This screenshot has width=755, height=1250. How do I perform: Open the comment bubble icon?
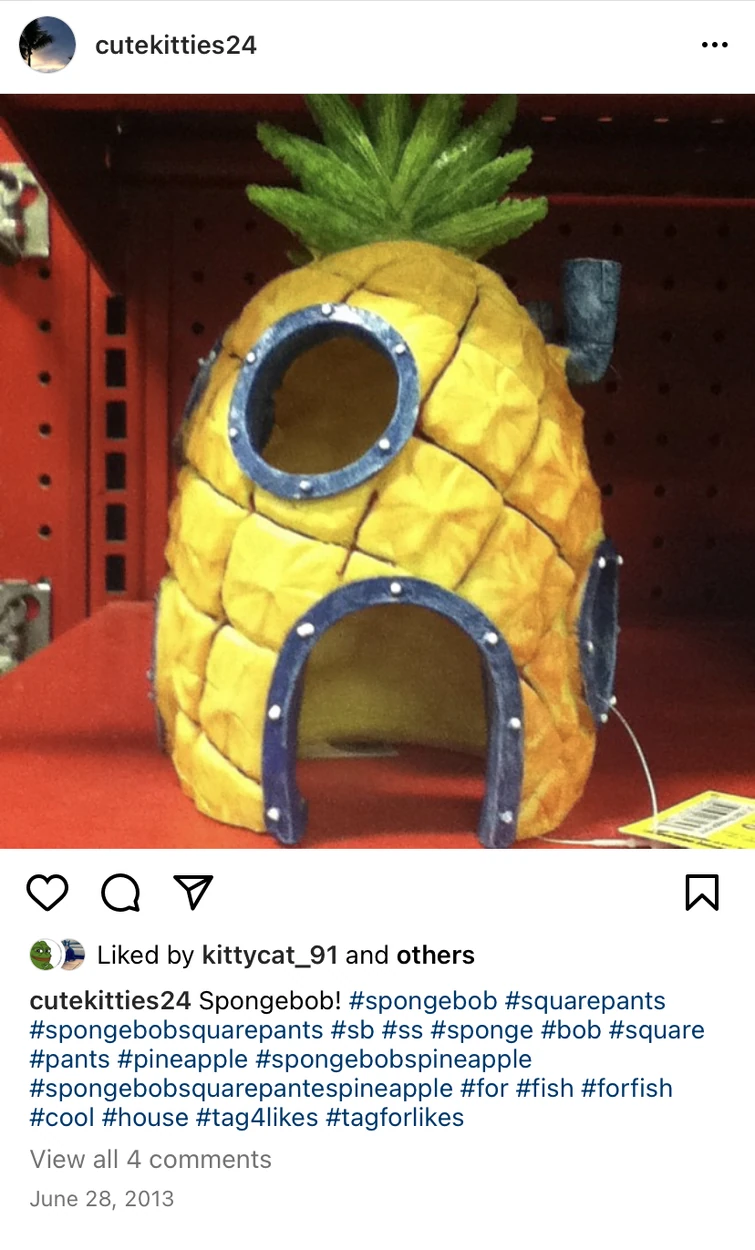[x=121, y=892]
